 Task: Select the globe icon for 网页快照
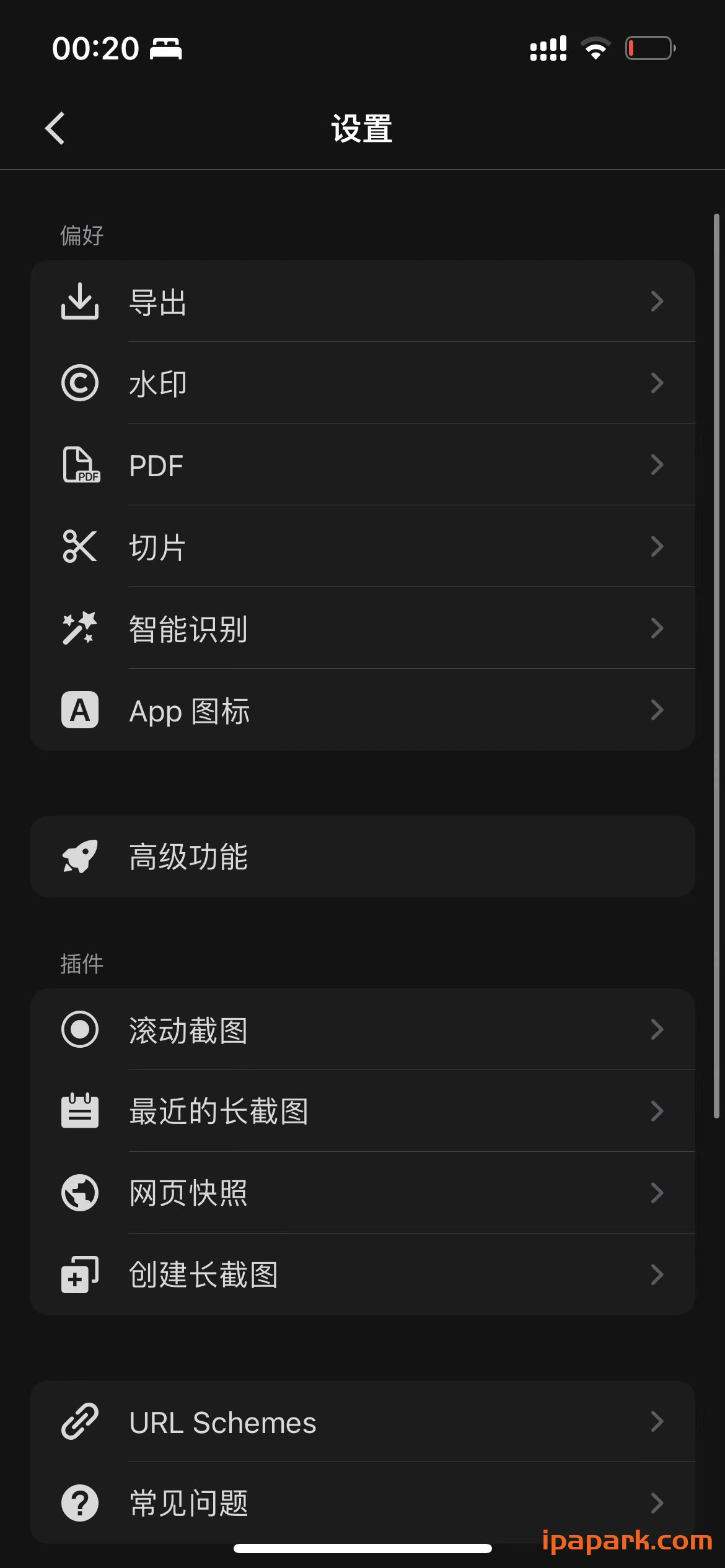coord(79,1193)
